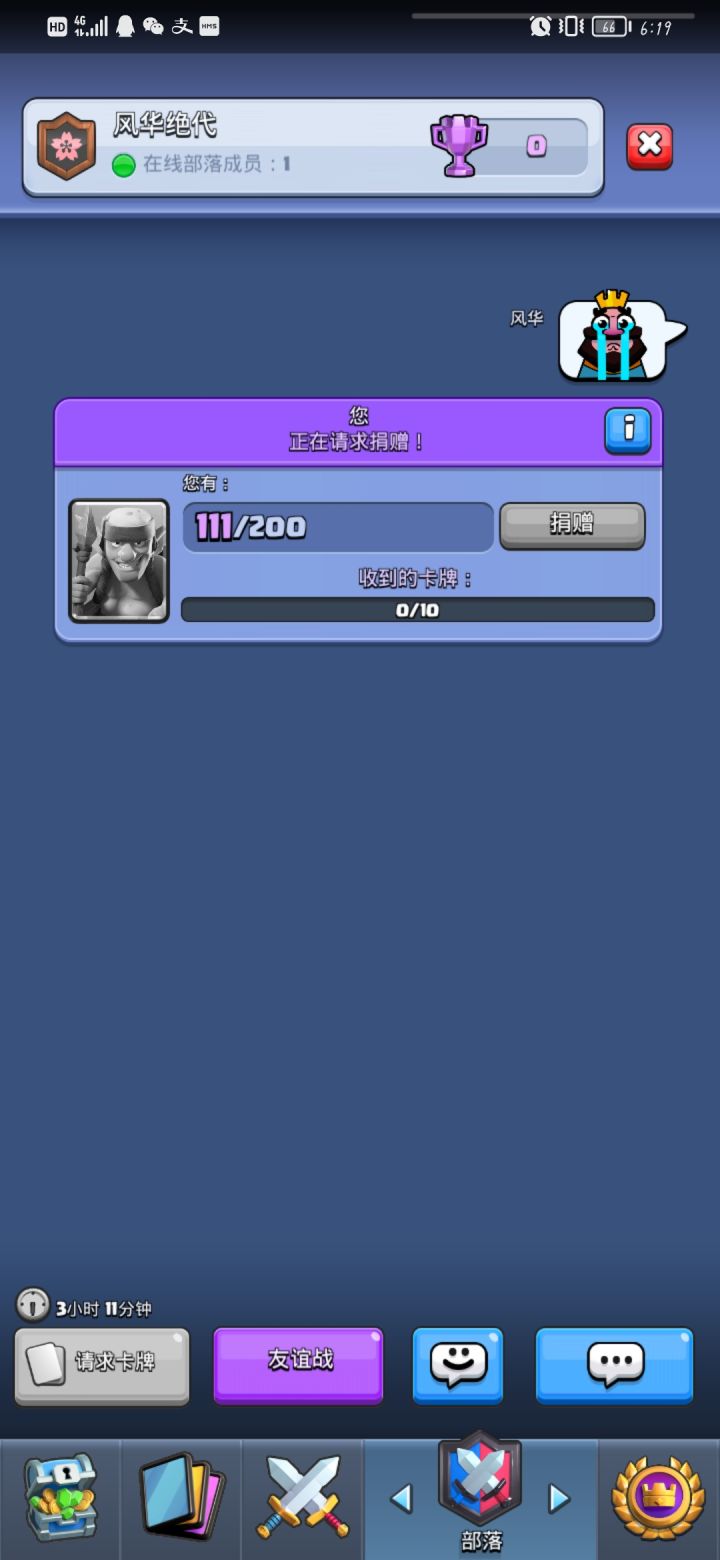Open the clan chat bubble icon
720x1560 pixels.
pos(614,1366)
